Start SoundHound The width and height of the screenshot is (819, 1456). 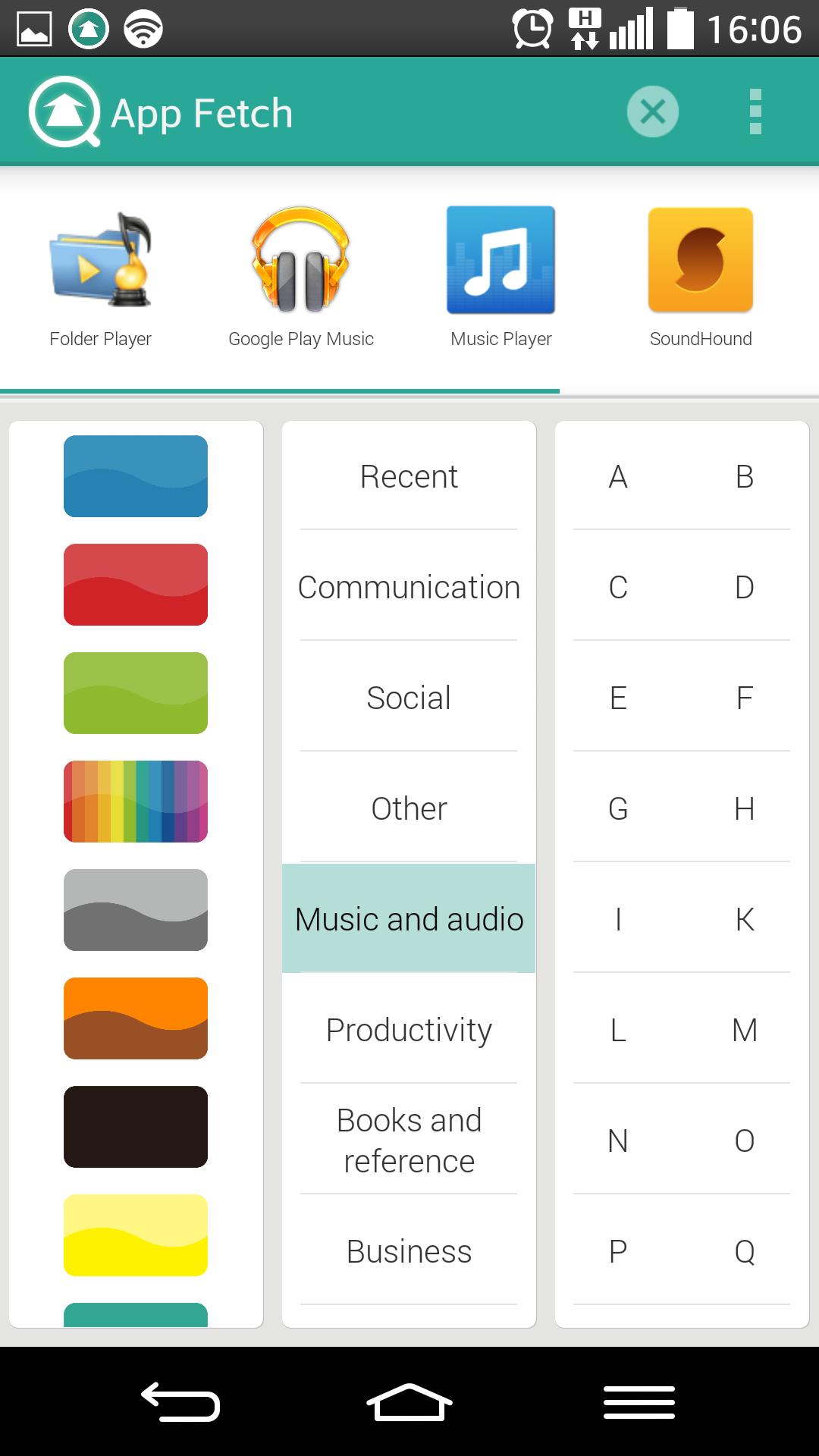699,259
